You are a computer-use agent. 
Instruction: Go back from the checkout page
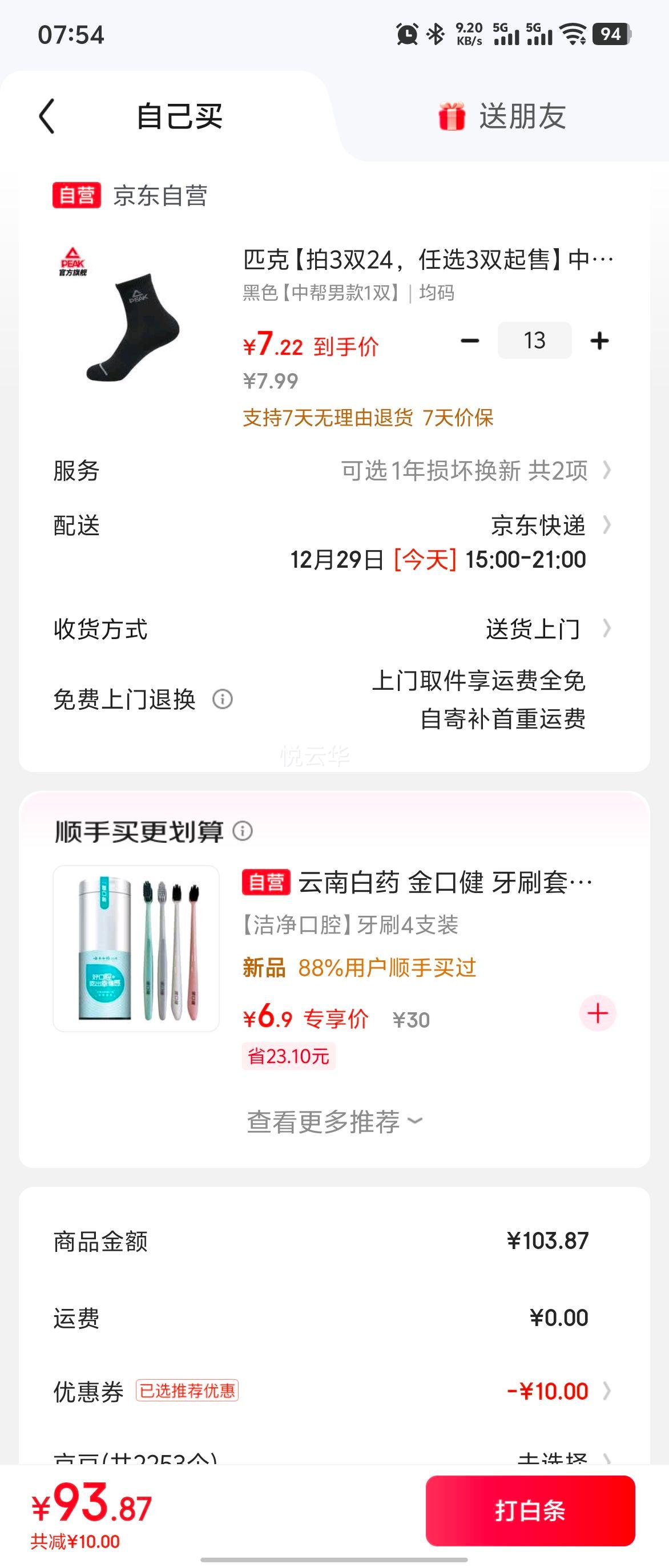pyautogui.click(x=47, y=116)
